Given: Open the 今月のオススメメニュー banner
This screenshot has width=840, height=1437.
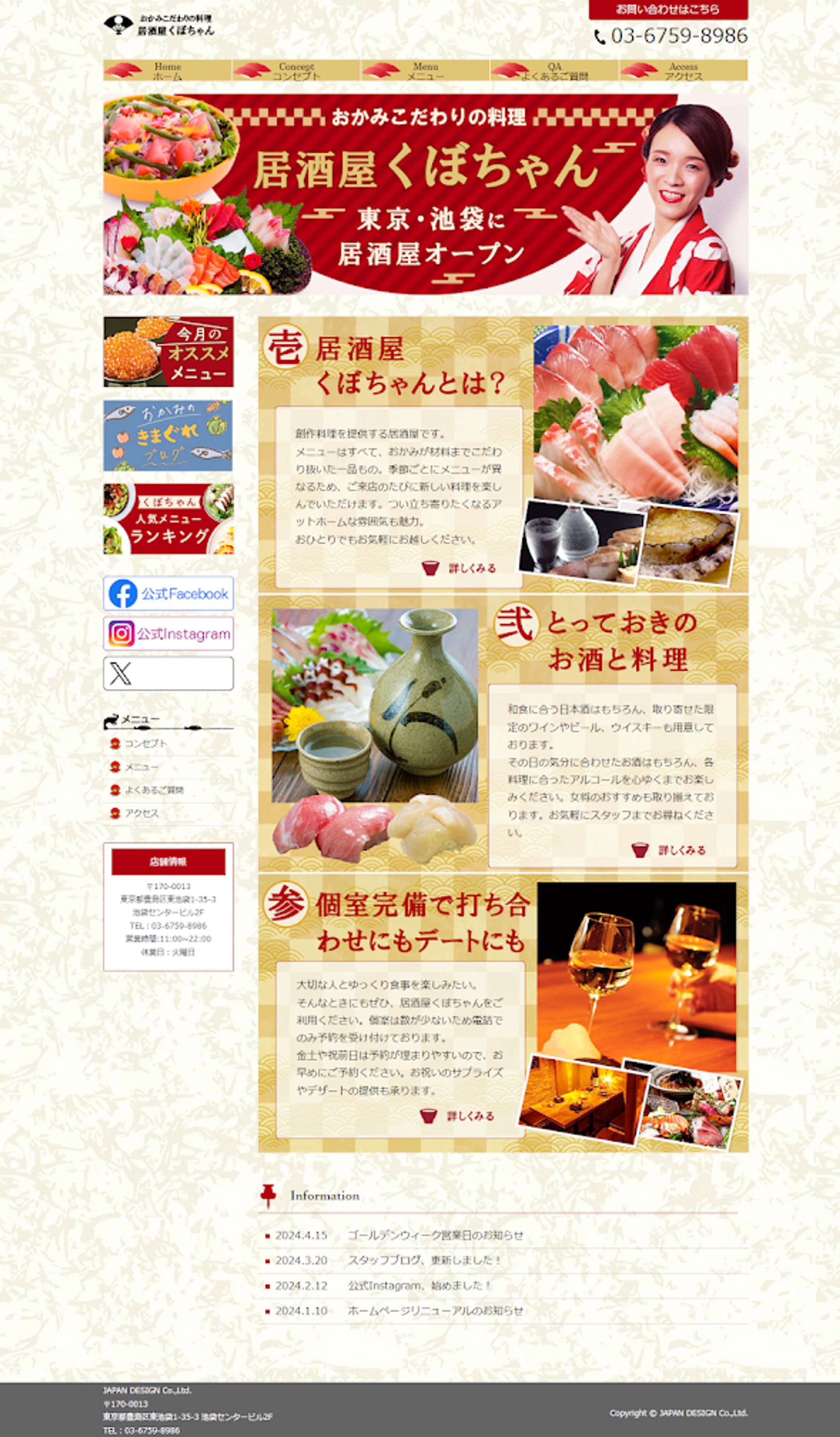Looking at the screenshot, I should pyautogui.click(x=168, y=351).
